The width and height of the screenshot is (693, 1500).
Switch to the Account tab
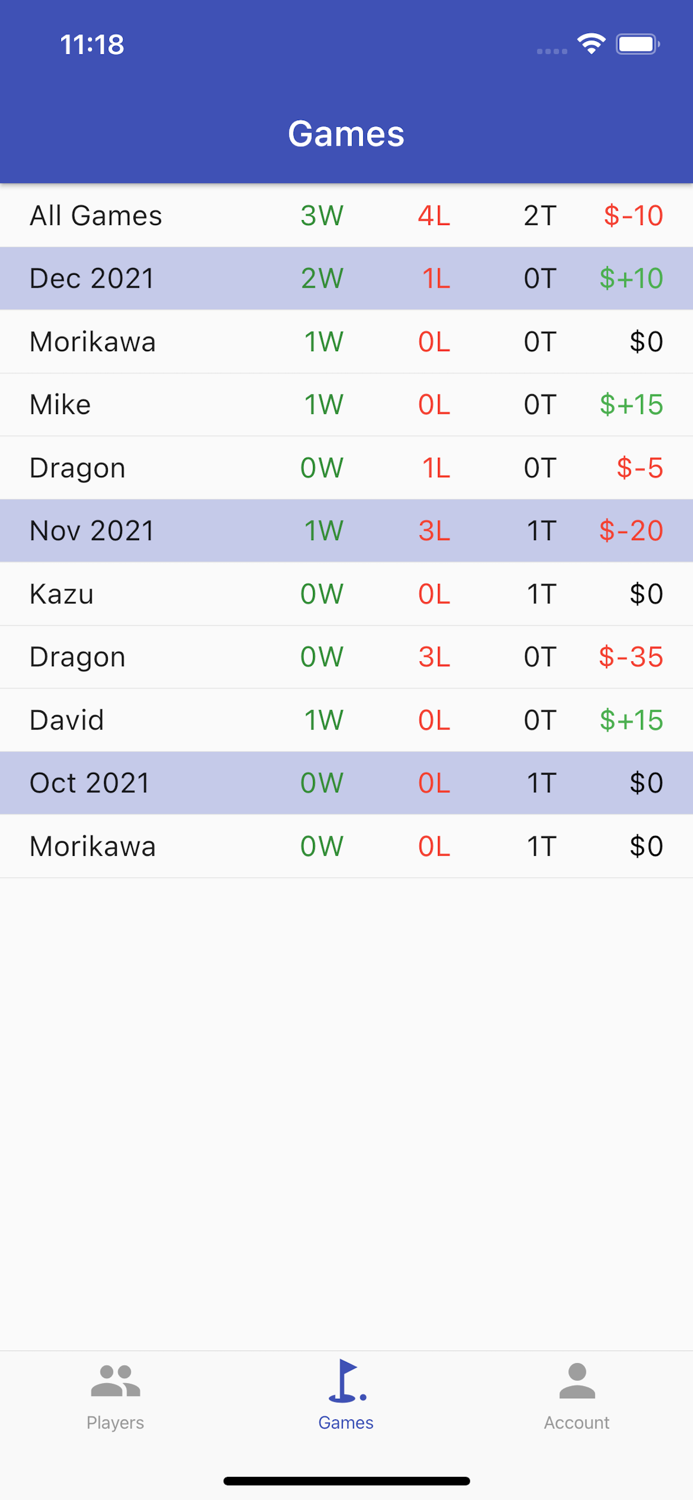point(576,1396)
